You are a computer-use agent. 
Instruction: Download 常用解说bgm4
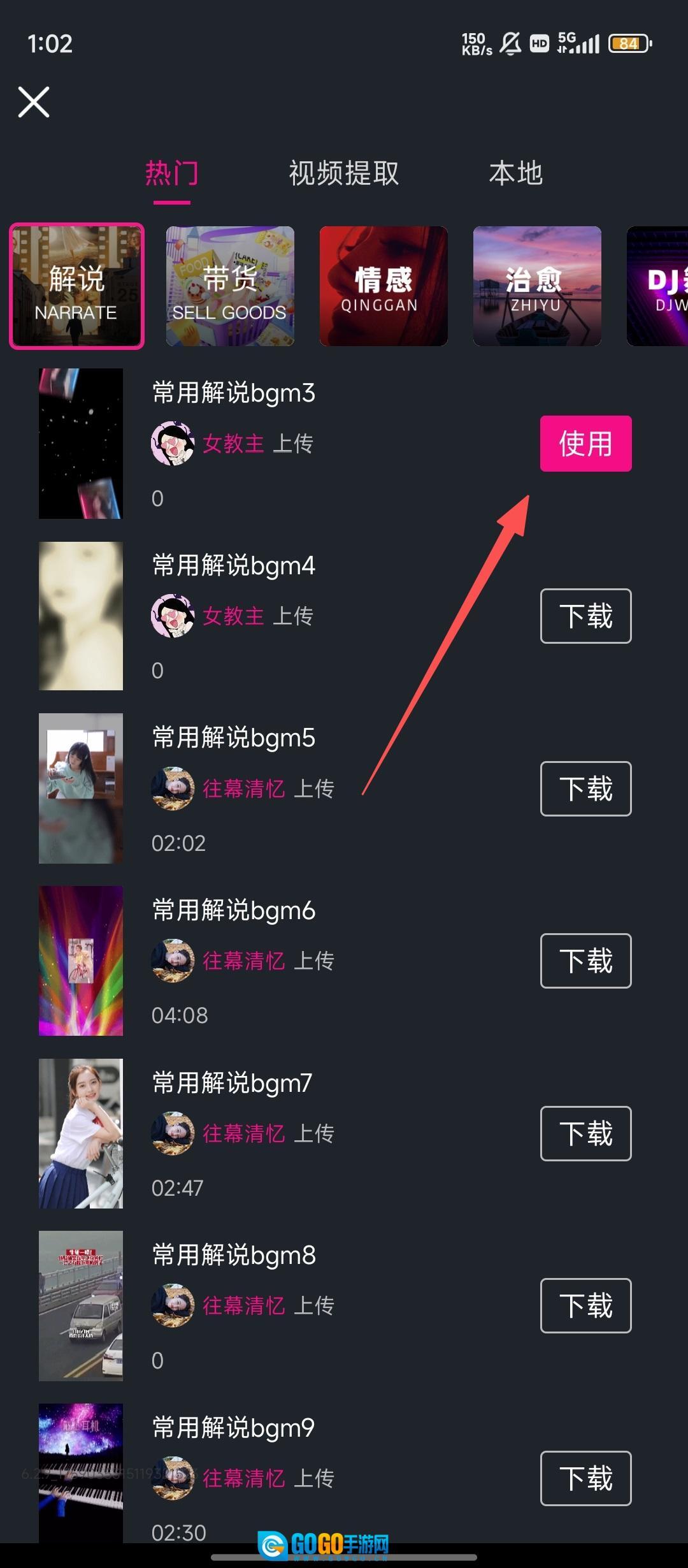[x=585, y=616]
